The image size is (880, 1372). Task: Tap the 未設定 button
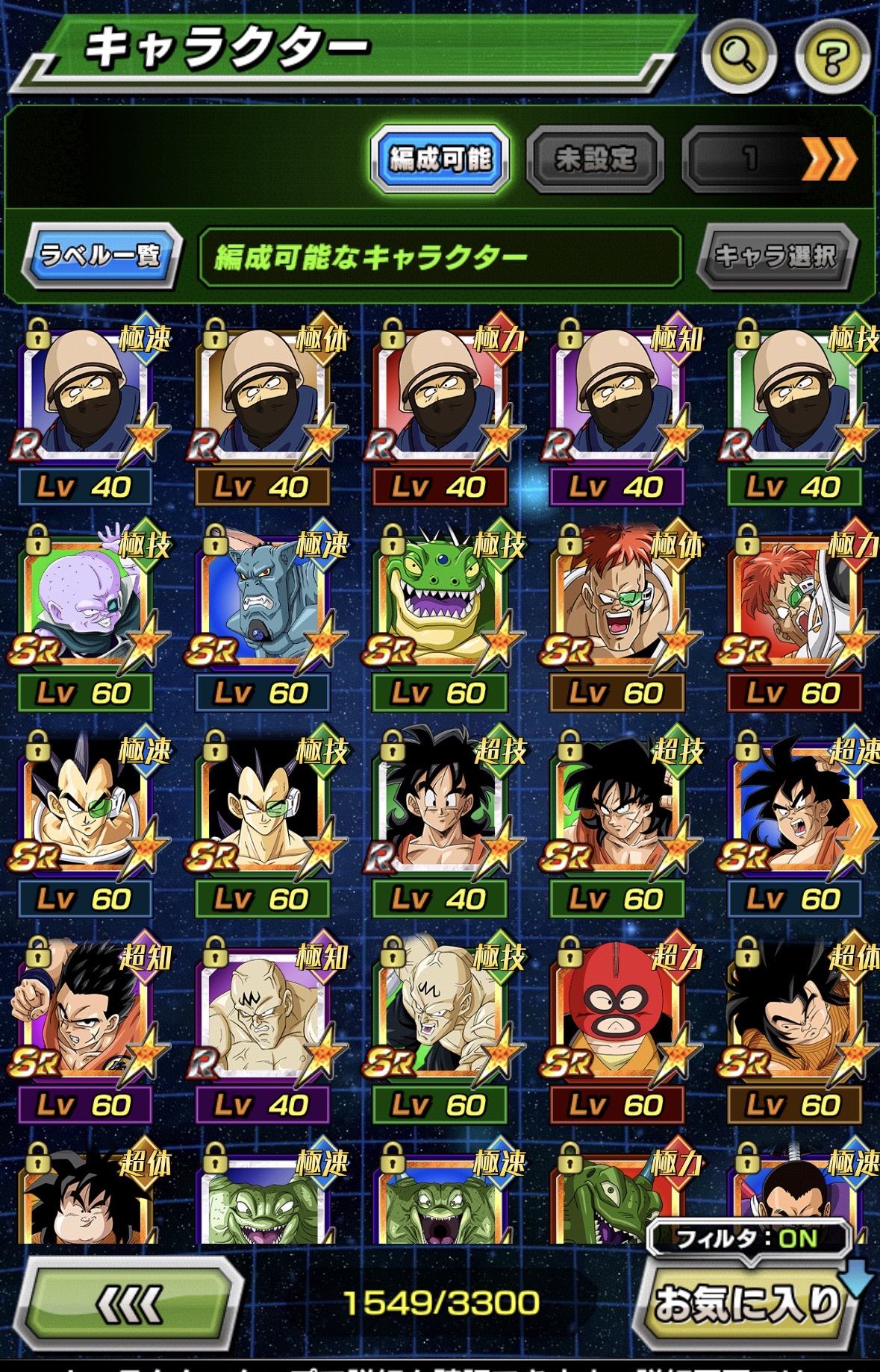click(x=595, y=159)
